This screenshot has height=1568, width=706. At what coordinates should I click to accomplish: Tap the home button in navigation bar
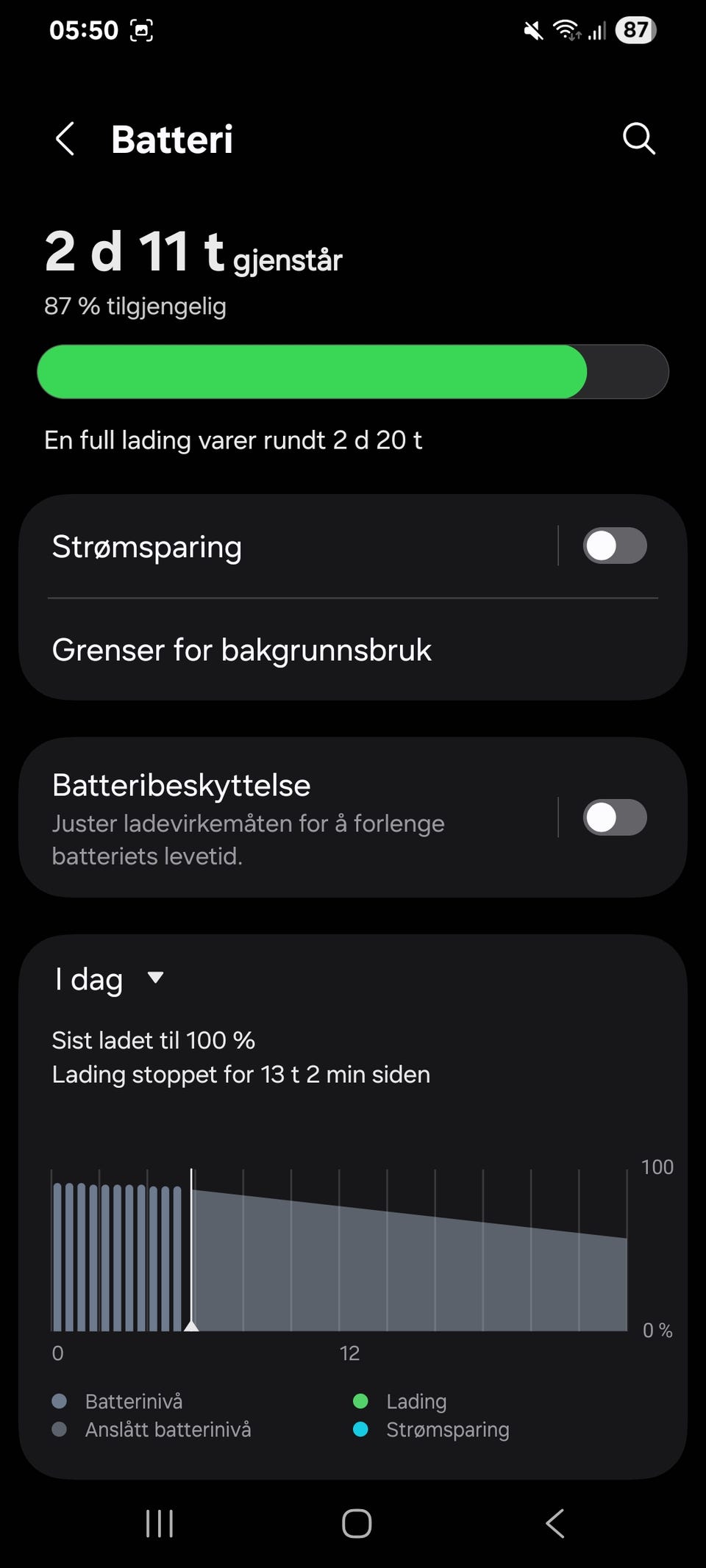pos(357,1523)
